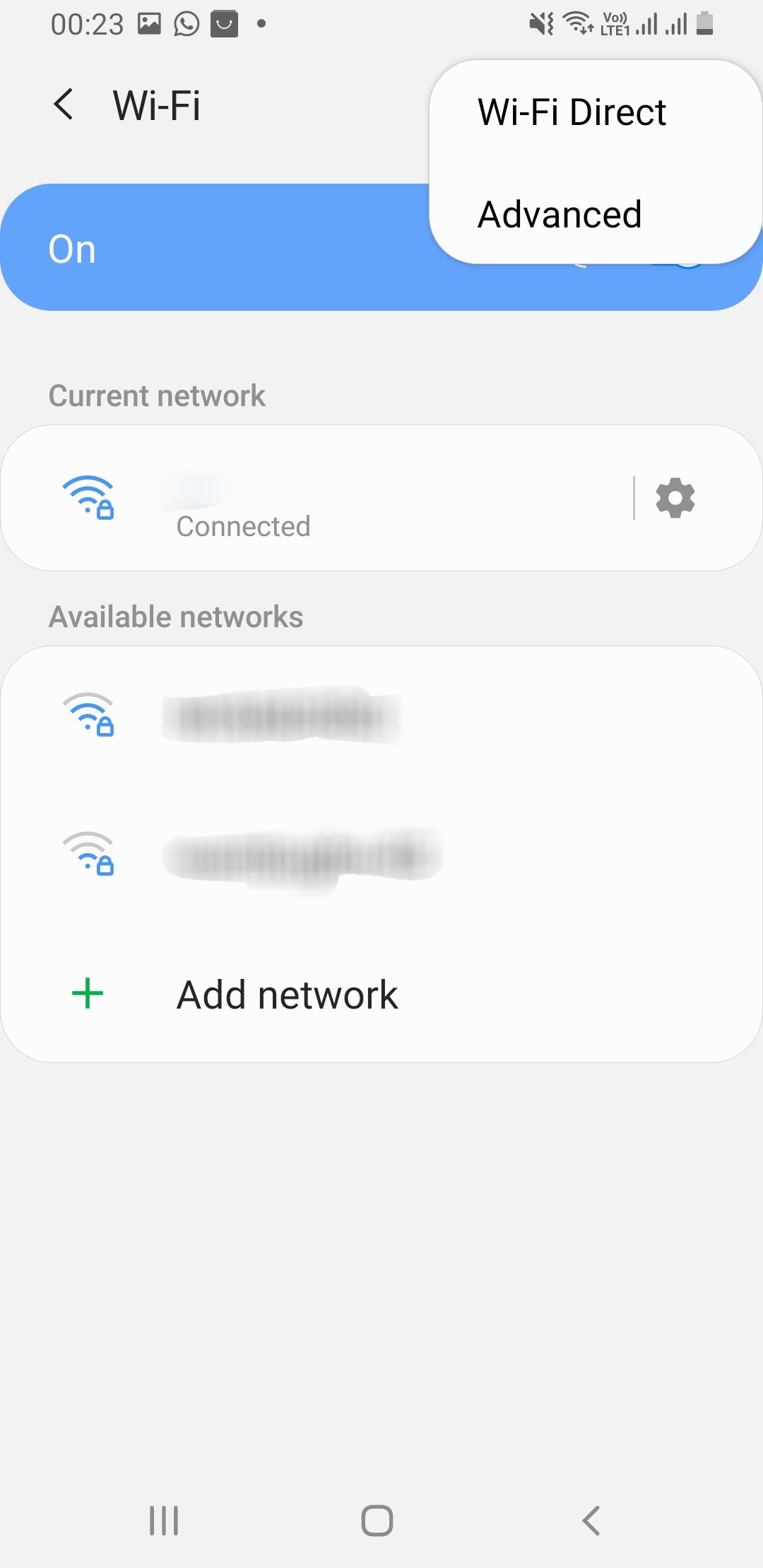Add a new Wi-Fi network manually

(287, 994)
